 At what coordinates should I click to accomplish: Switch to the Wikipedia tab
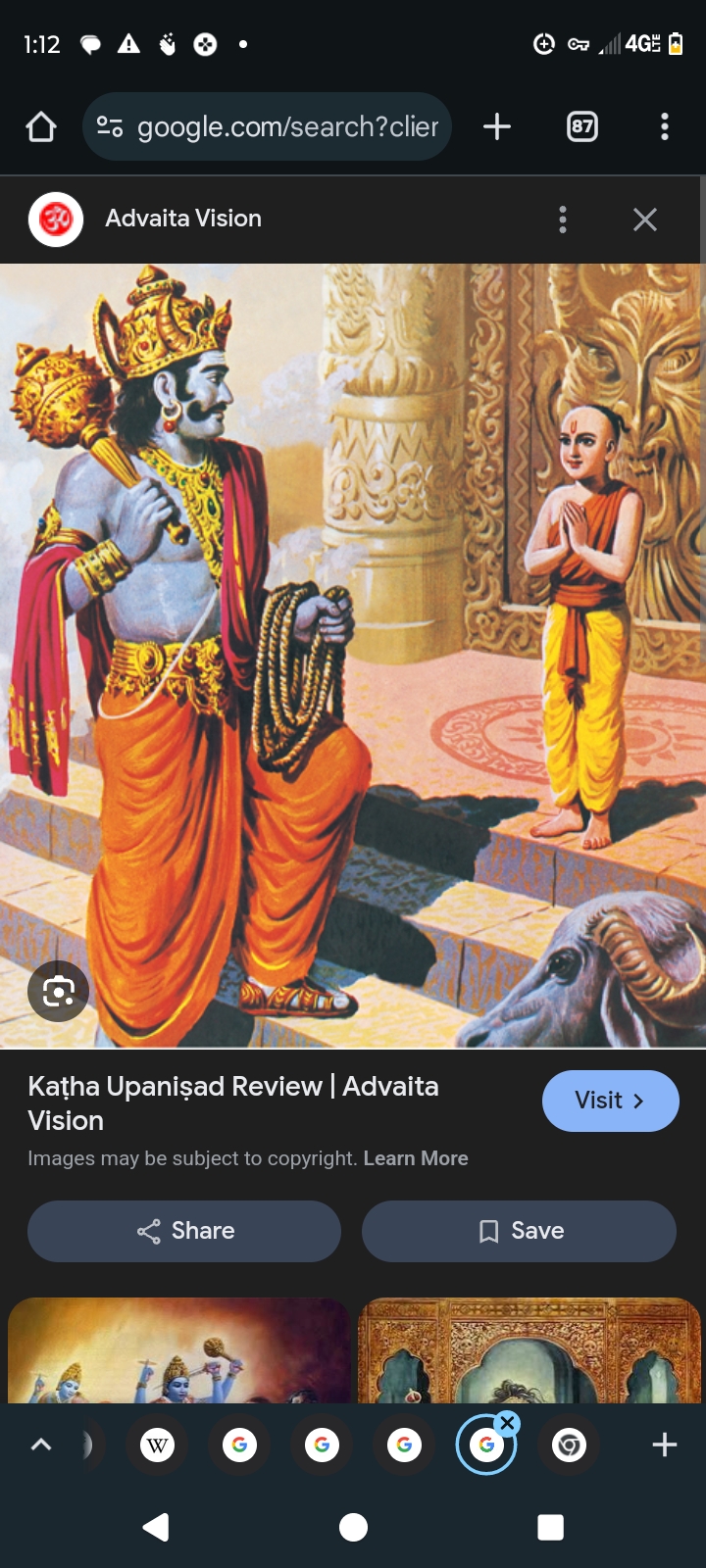coord(157,1445)
